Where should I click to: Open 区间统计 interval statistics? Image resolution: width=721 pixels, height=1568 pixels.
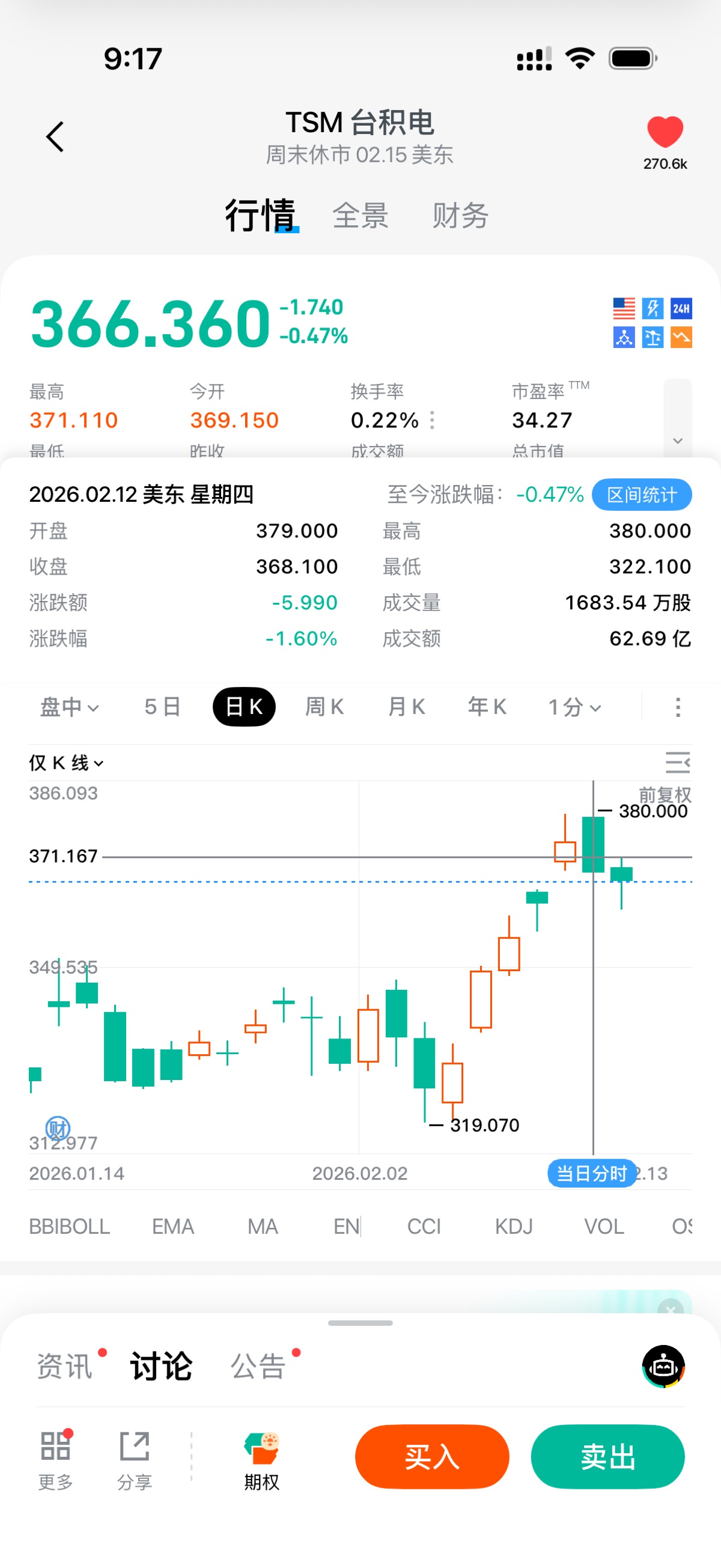641,495
